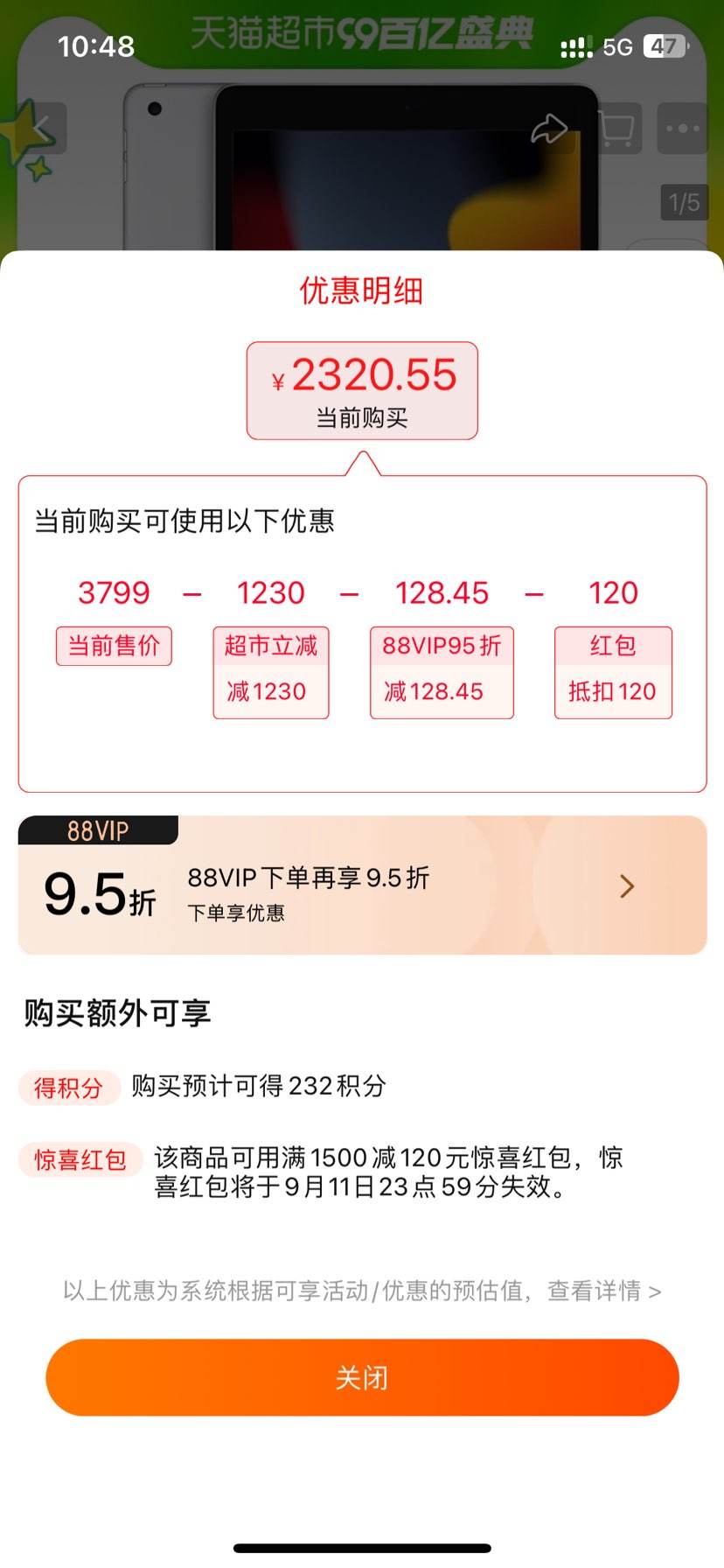Image resolution: width=724 pixels, height=1568 pixels.
Task: Select the 超市立减 减1230 discount card
Action: 271,670
